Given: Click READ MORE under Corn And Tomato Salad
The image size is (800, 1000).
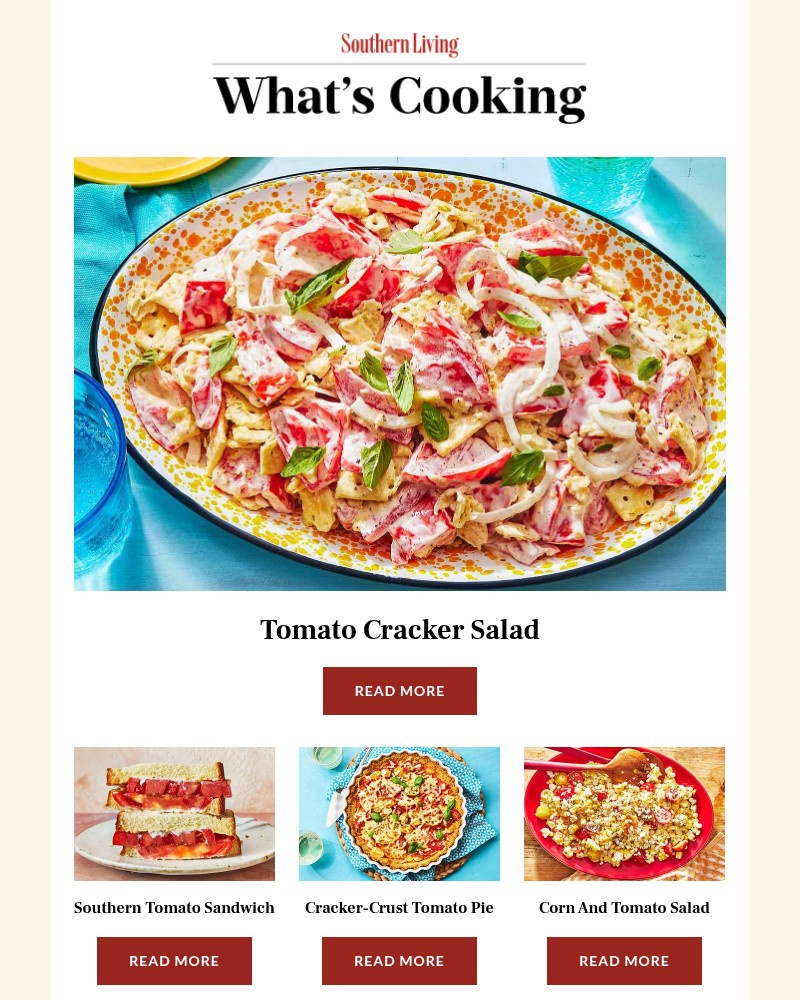Looking at the screenshot, I should point(624,961).
